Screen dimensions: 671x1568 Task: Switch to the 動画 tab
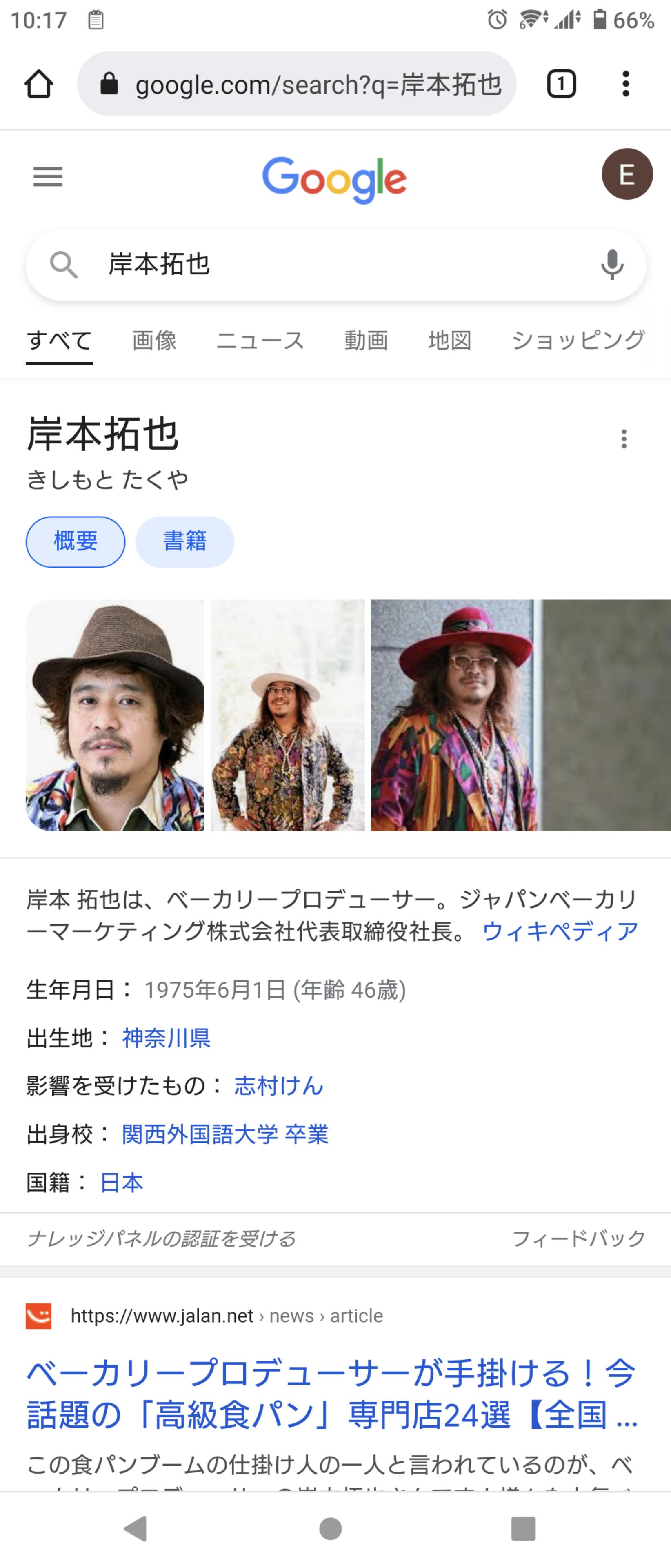366,340
